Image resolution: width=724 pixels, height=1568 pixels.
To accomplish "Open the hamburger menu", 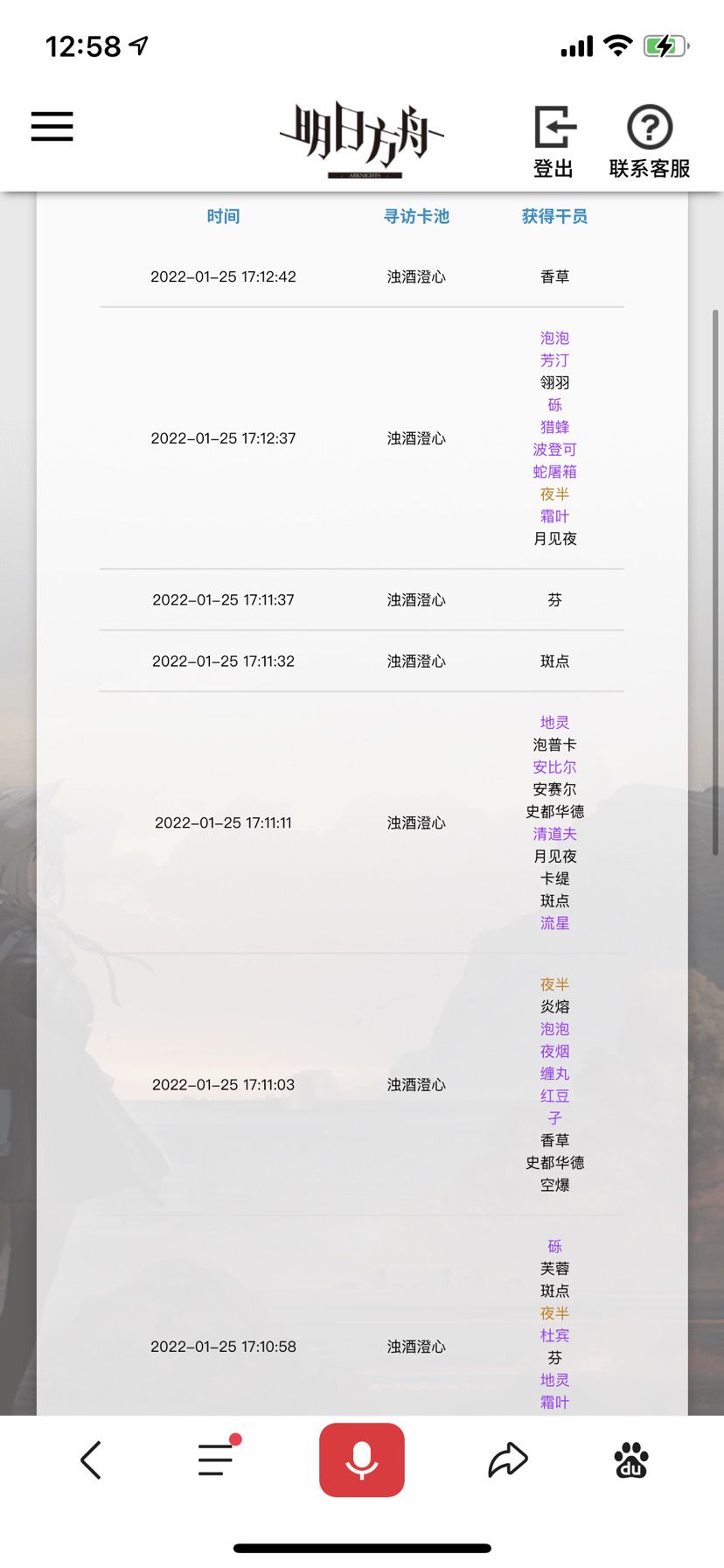I will (x=52, y=127).
